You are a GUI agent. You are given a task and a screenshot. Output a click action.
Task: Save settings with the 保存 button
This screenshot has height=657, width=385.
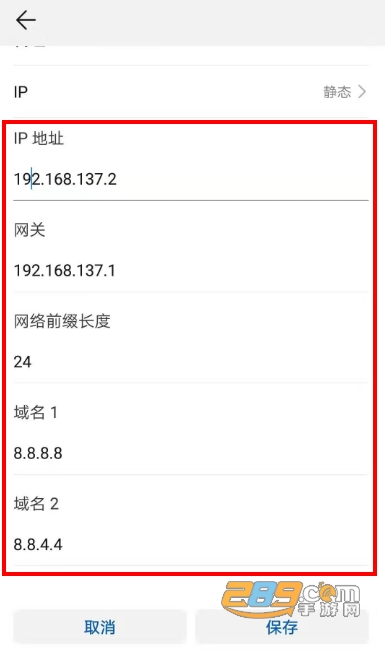[x=282, y=627]
